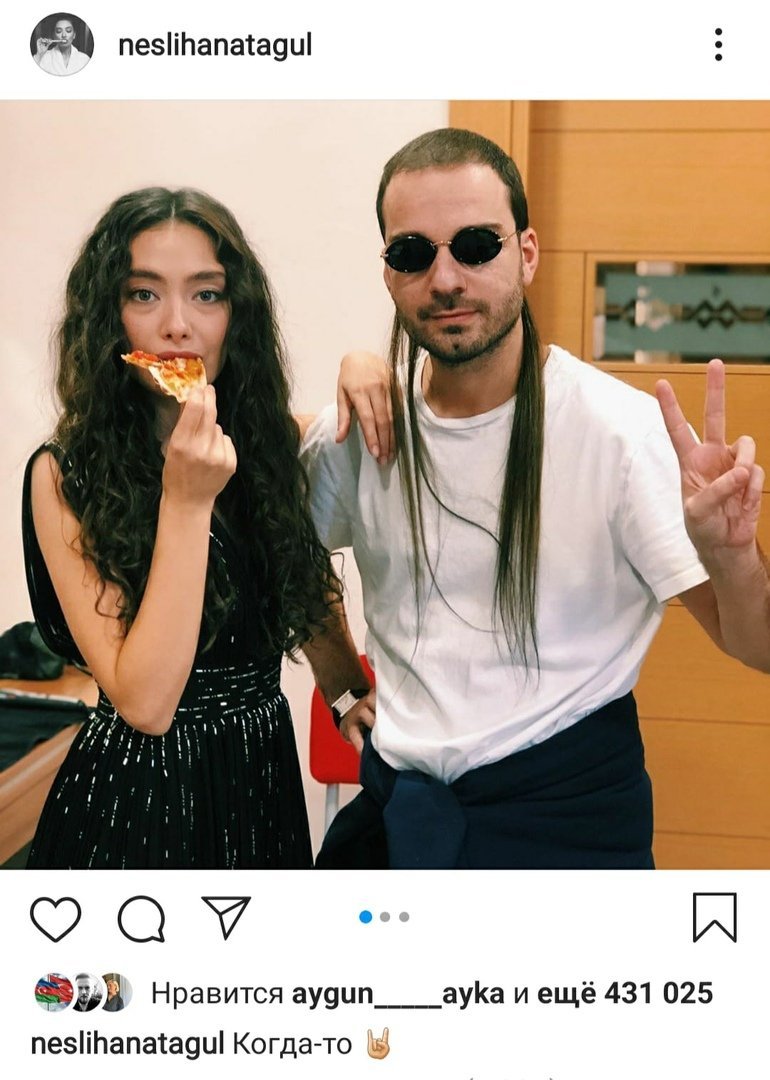The height and width of the screenshot is (1080, 770).
Task: Tap the neslihanatagul username in the header
Action: tap(215, 46)
